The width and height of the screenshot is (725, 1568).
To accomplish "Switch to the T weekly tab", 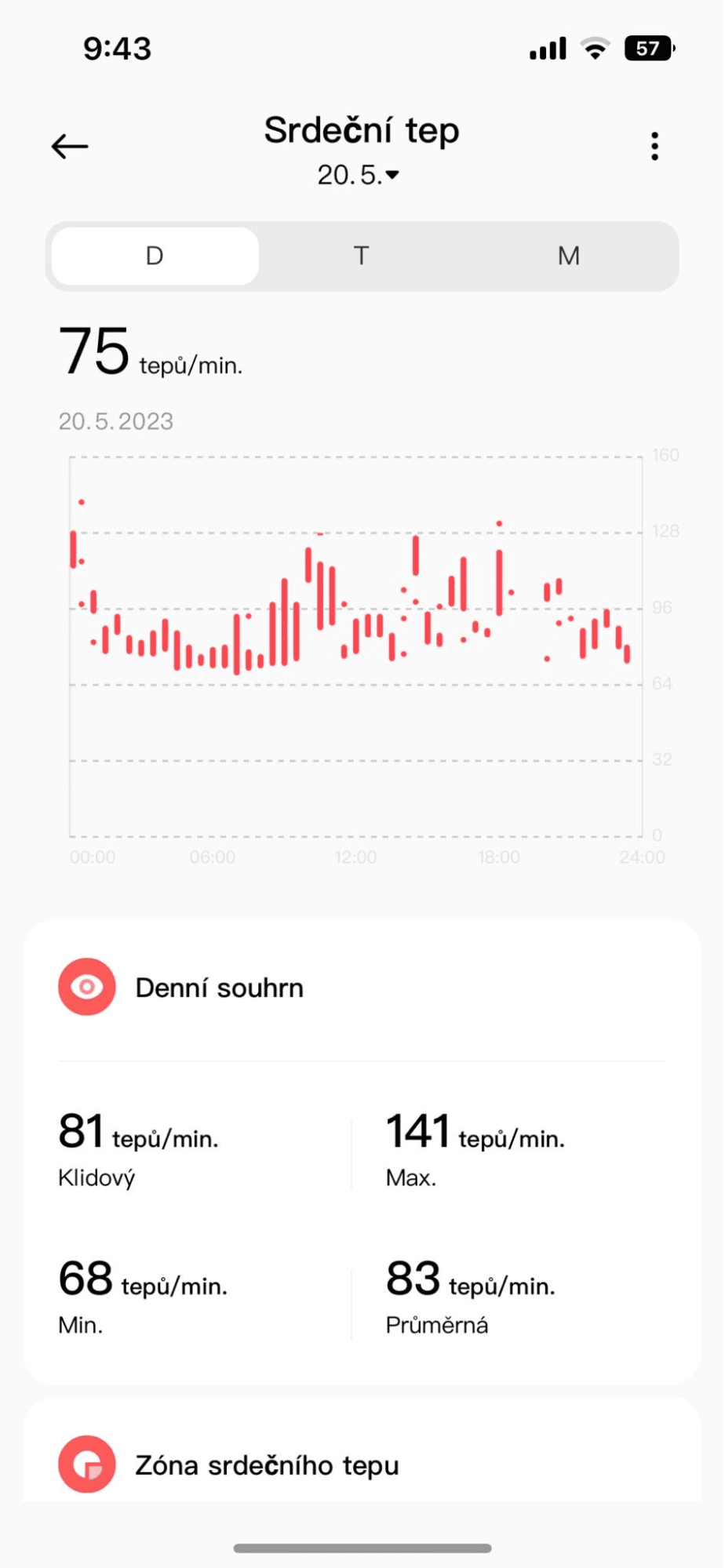I will 362,256.
